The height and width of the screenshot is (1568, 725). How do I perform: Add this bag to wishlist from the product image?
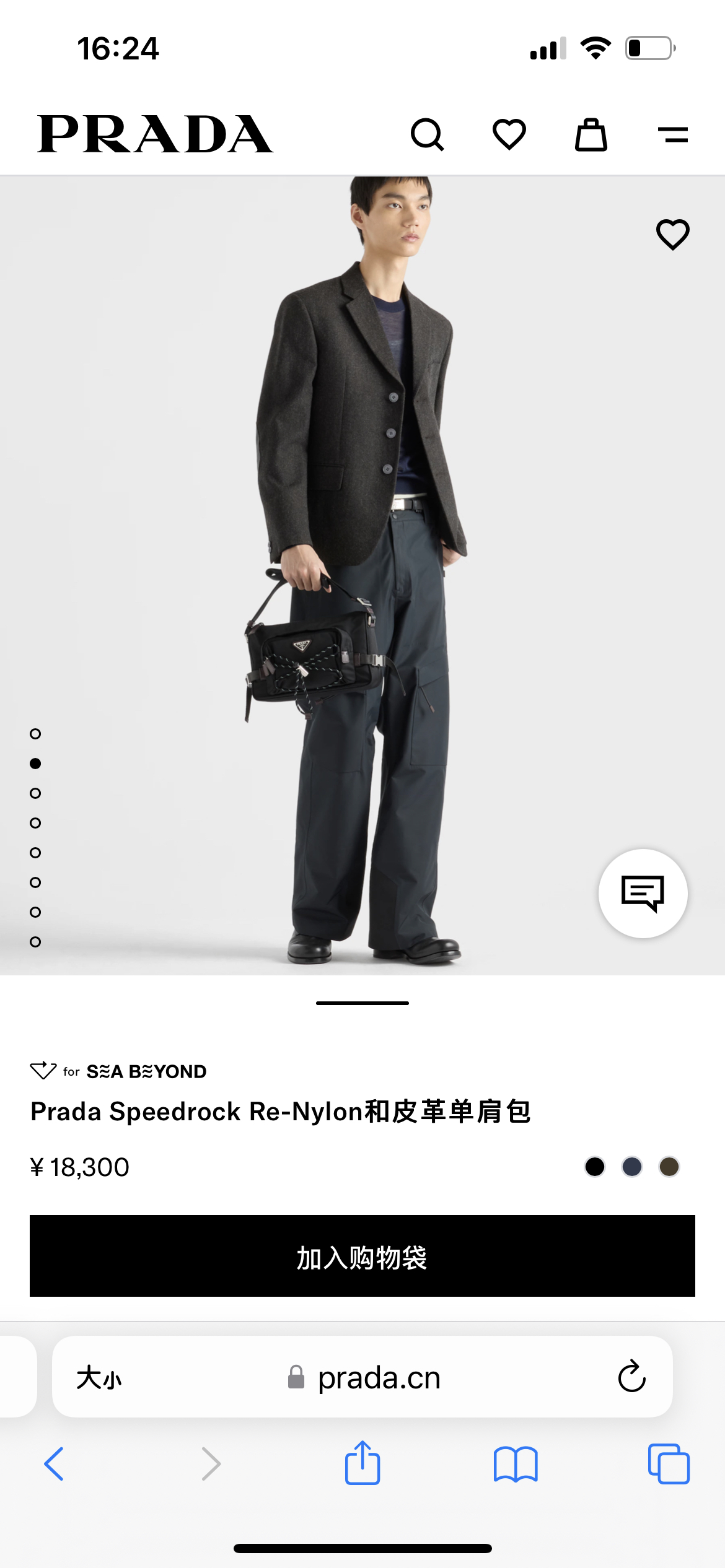click(673, 235)
